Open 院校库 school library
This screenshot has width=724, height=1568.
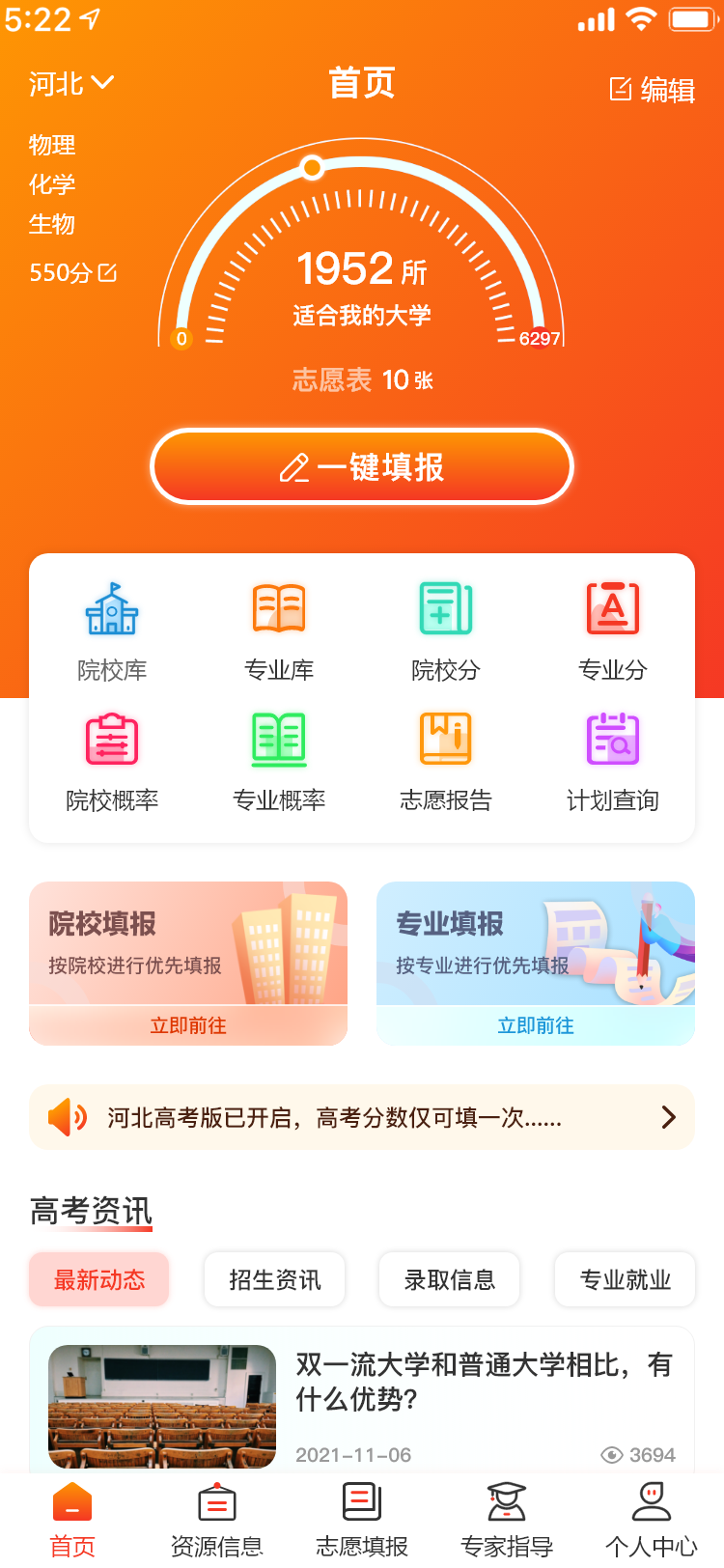point(112,630)
